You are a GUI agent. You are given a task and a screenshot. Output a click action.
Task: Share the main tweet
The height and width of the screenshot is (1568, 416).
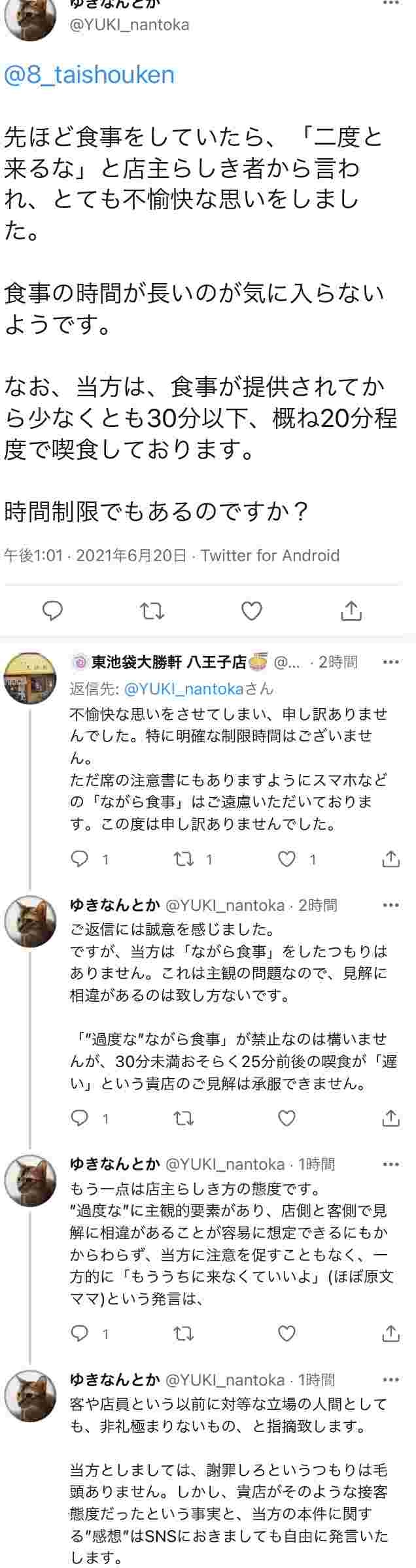pyautogui.click(x=351, y=611)
